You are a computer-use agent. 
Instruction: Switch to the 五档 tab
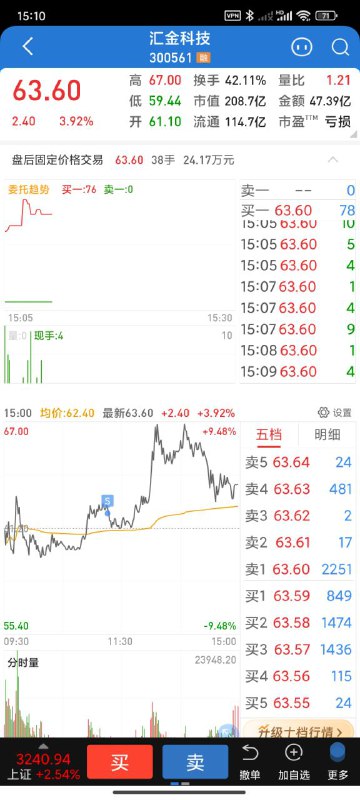point(269,435)
